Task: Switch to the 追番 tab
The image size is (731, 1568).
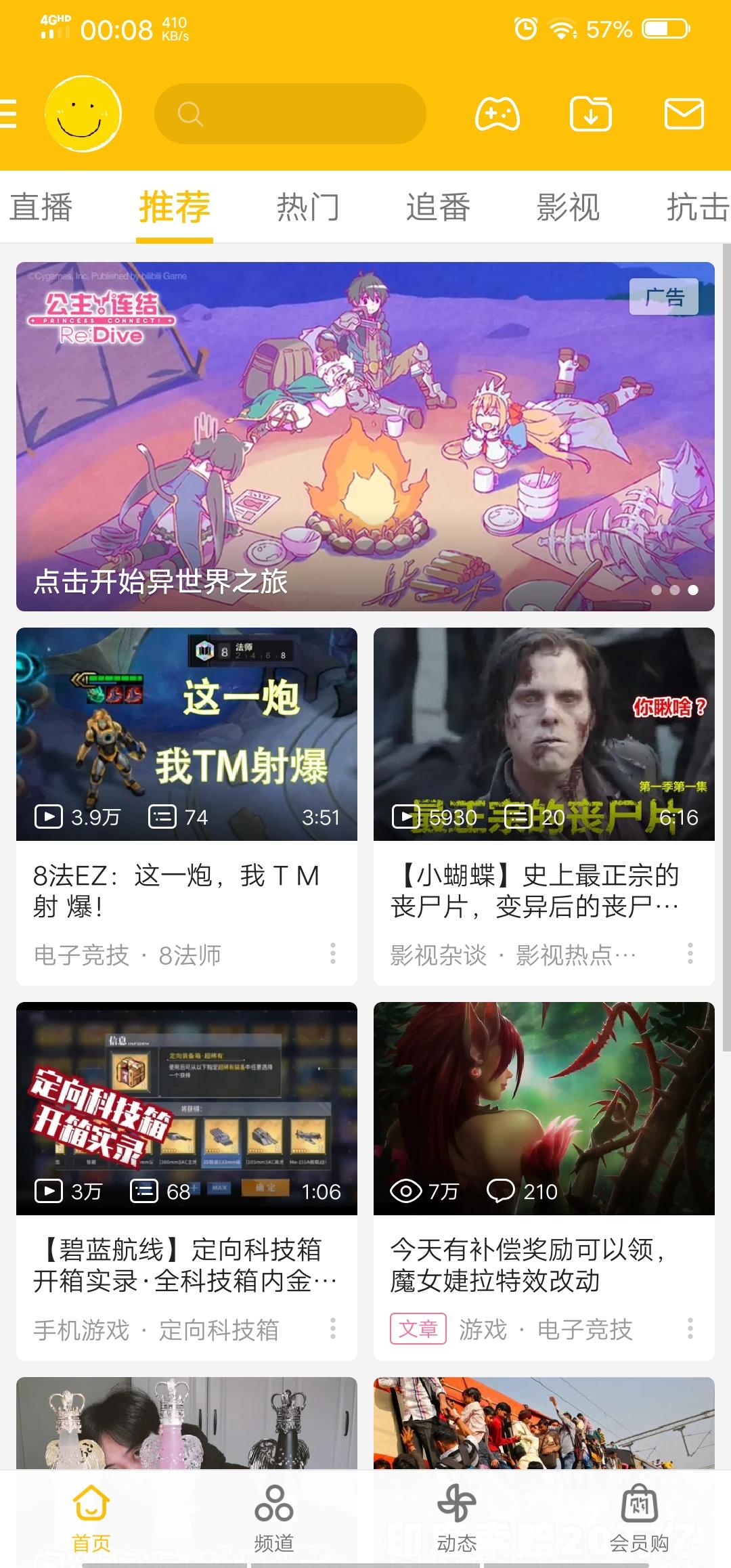Action: click(438, 207)
